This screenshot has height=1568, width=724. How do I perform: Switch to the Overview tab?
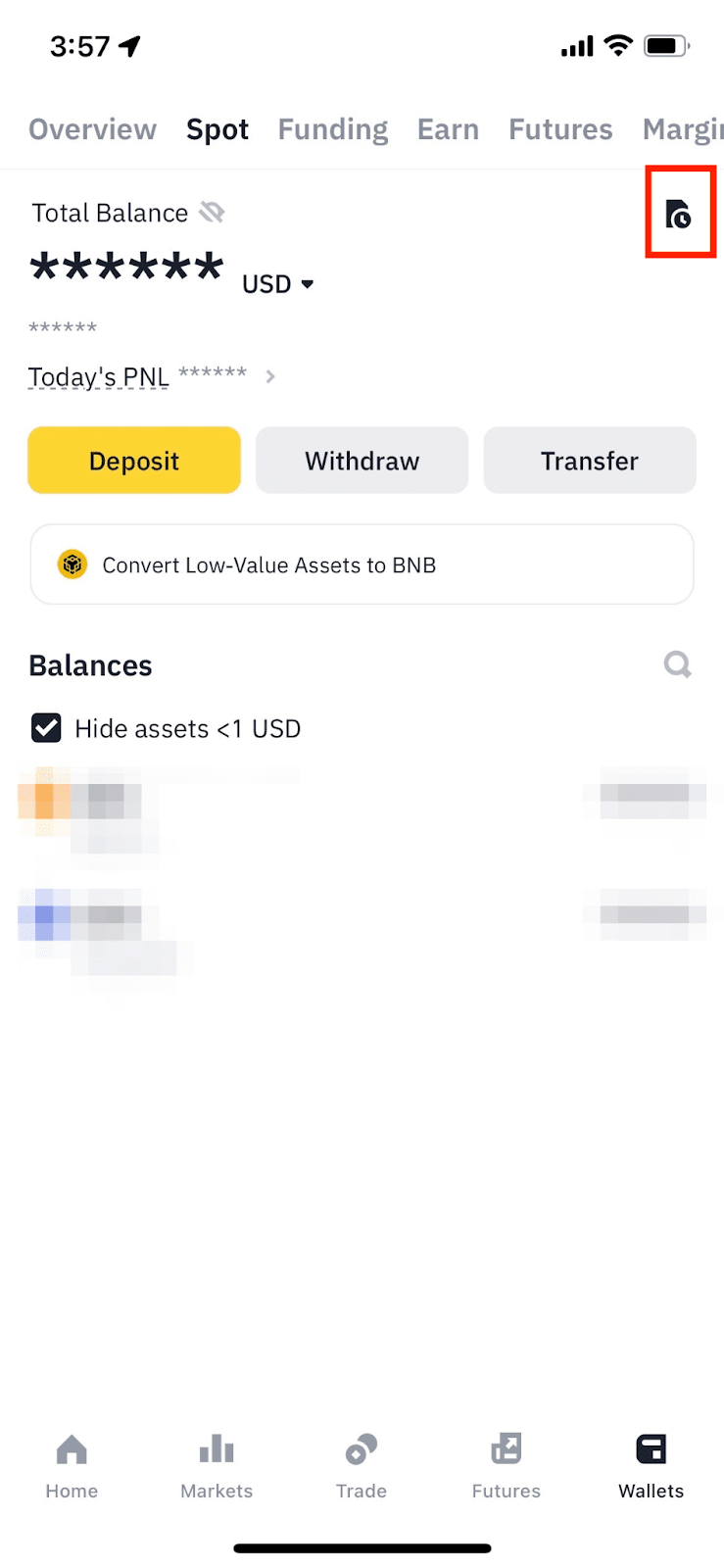pos(92,129)
